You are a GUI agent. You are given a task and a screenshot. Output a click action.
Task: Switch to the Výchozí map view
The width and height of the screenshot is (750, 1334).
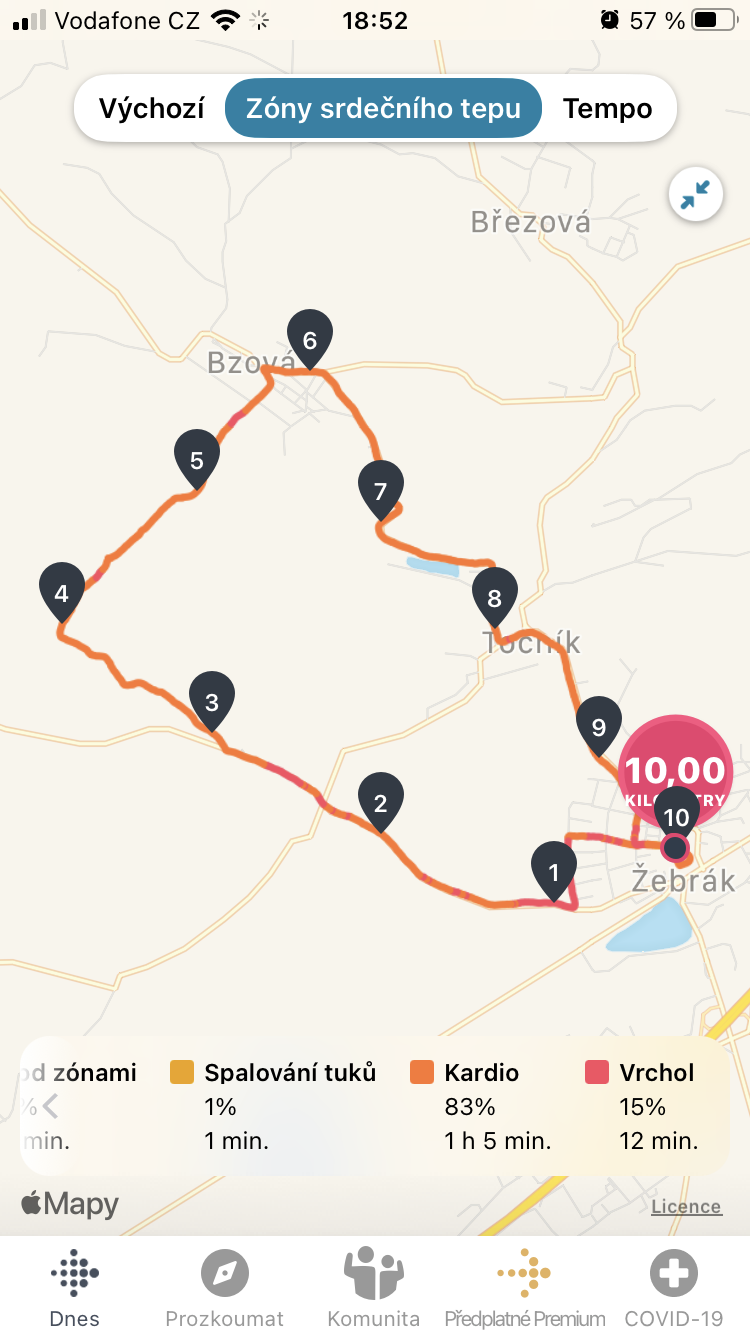[151, 108]
